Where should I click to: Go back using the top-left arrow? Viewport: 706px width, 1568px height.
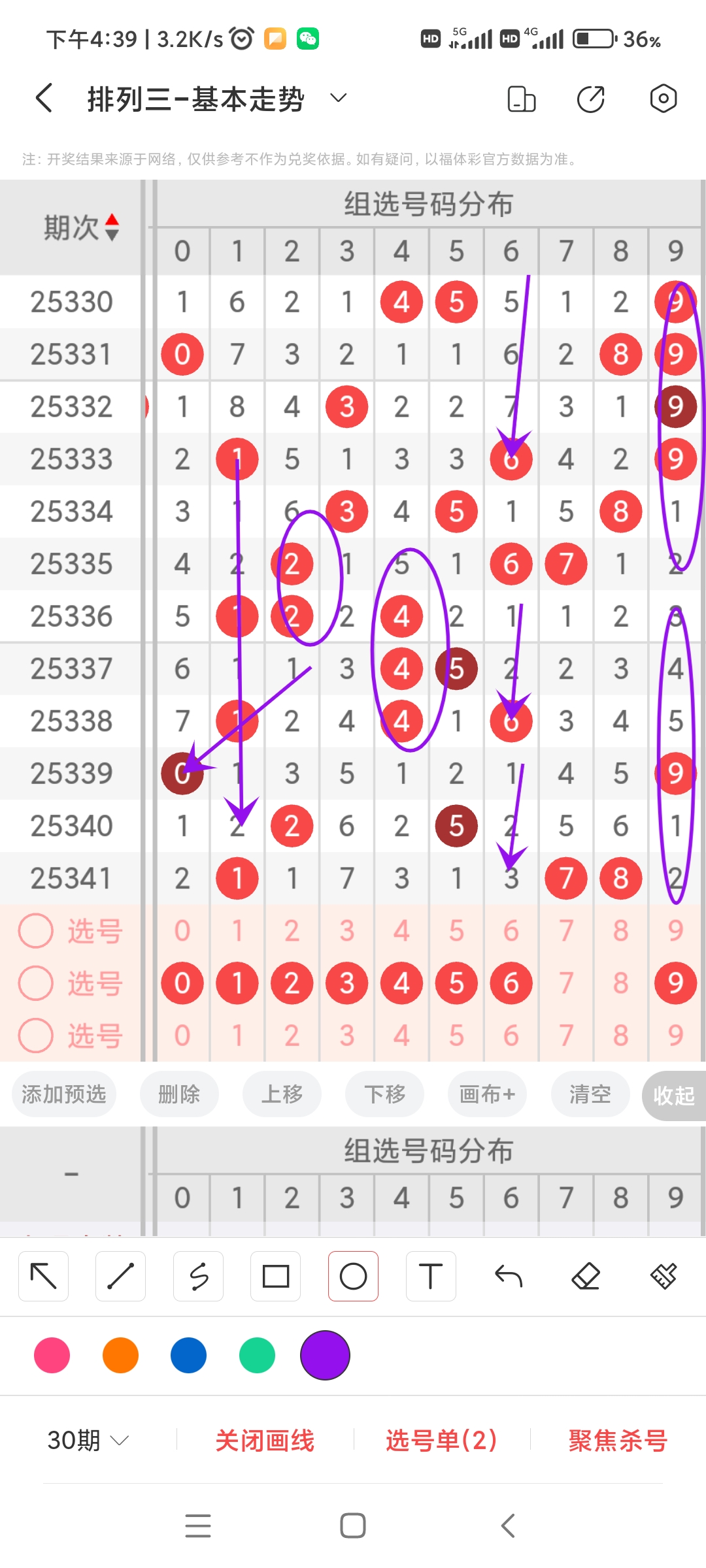pos(42,97)
